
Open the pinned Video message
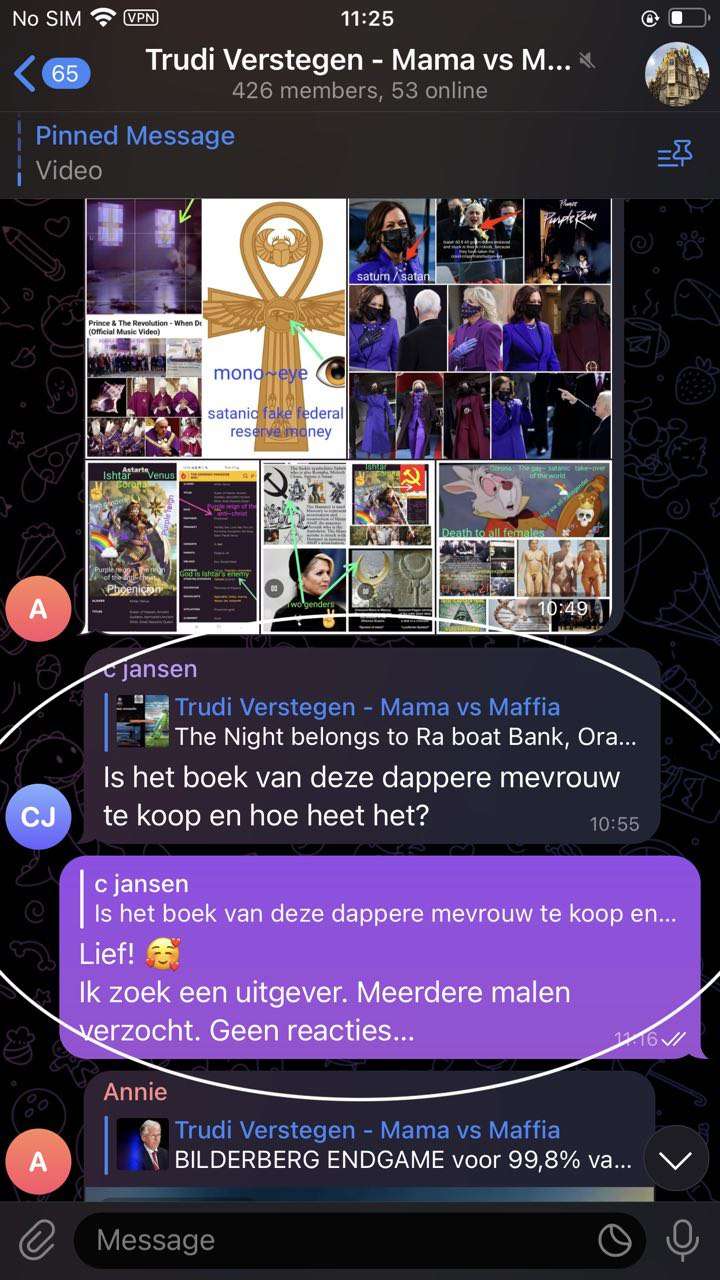135,153
